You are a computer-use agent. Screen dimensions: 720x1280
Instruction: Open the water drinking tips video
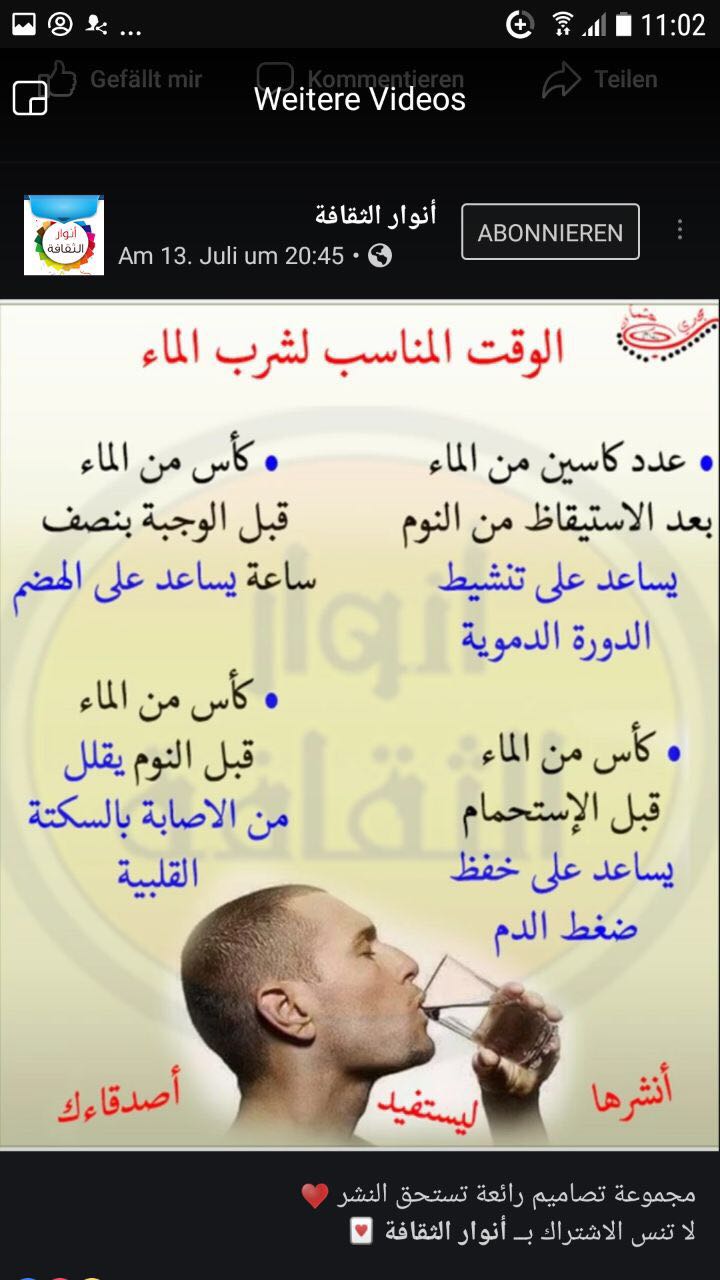360,725
